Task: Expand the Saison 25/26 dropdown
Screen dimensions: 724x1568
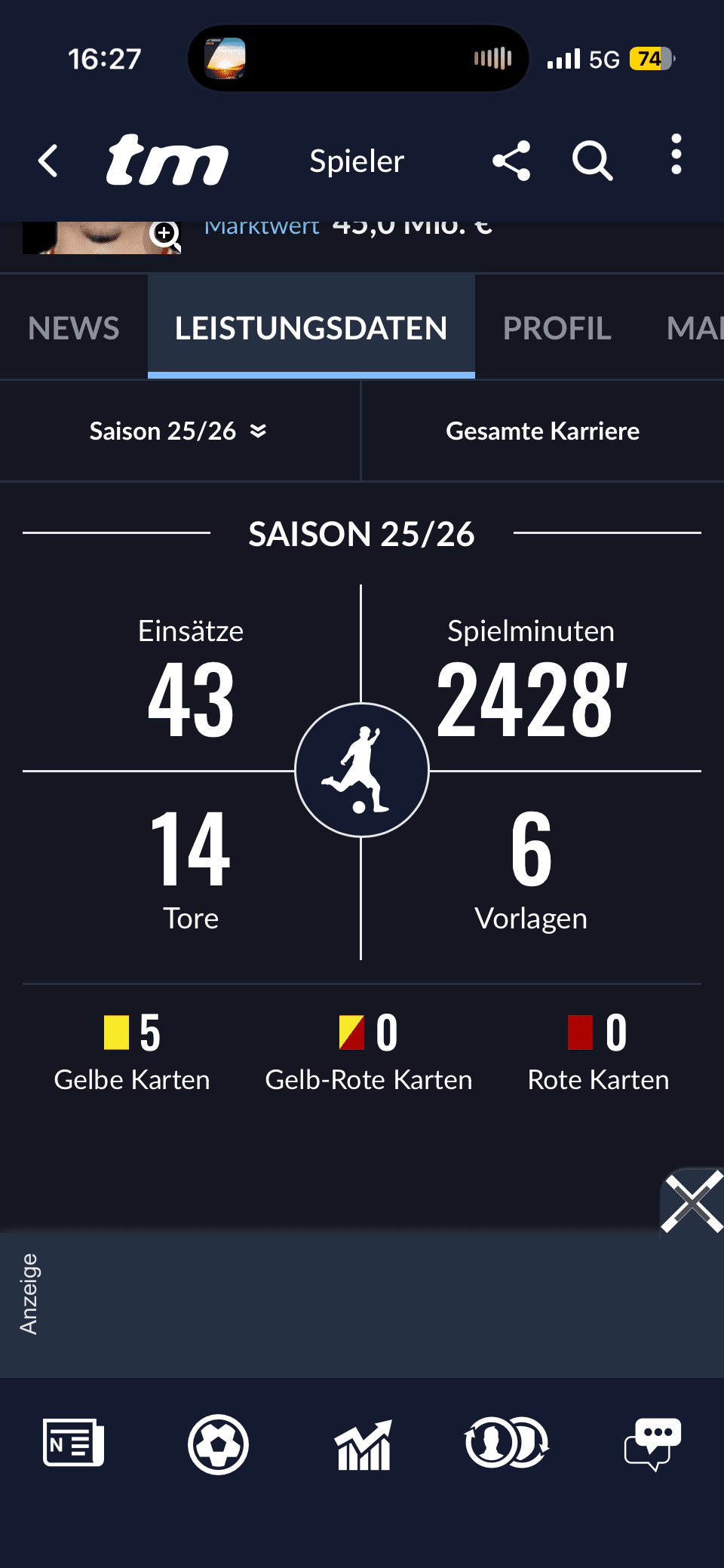Action: [179, 431]
